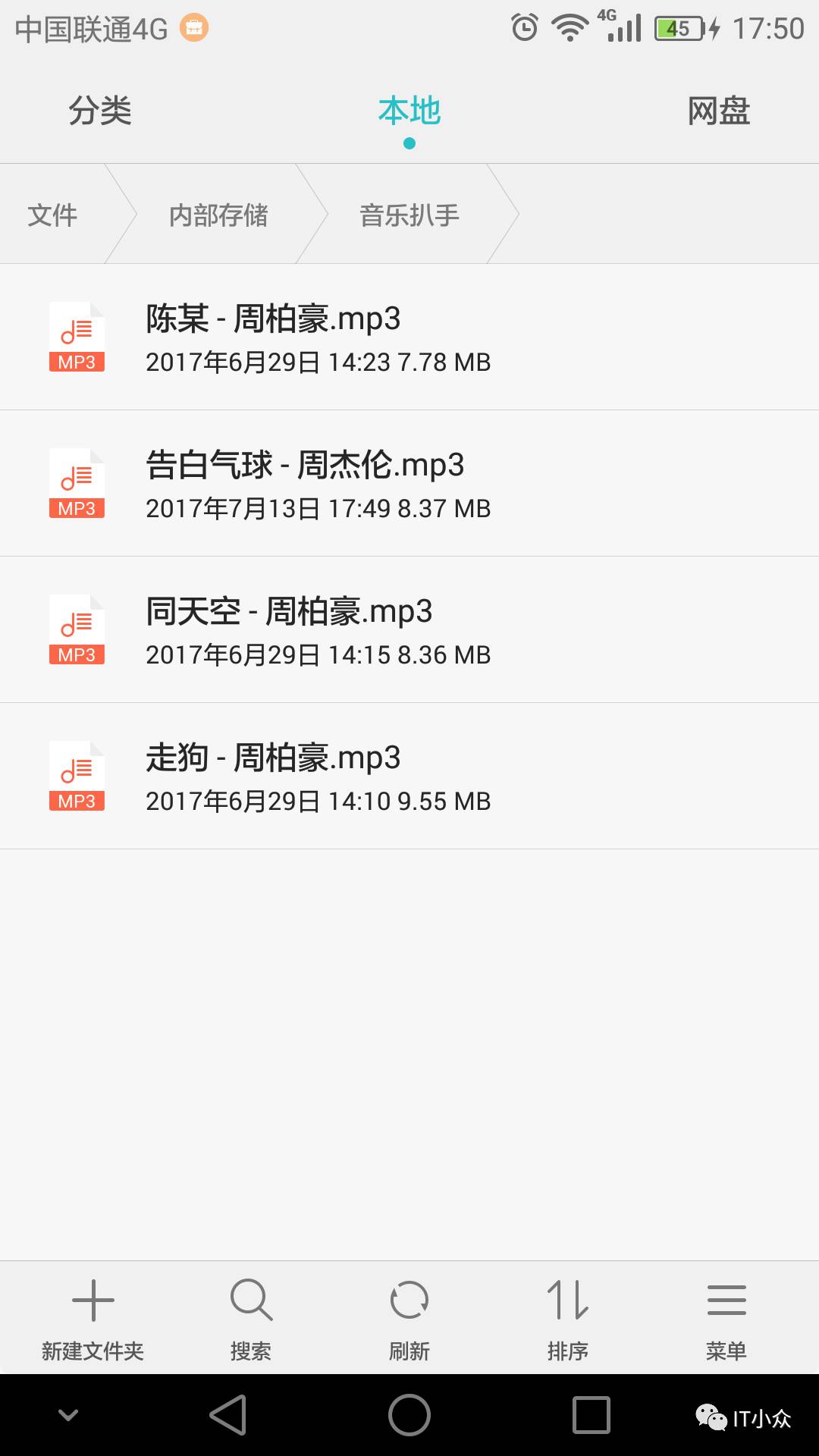Open the 网盘 tab
819x1456 pixels.
click(x=718, y=111)
